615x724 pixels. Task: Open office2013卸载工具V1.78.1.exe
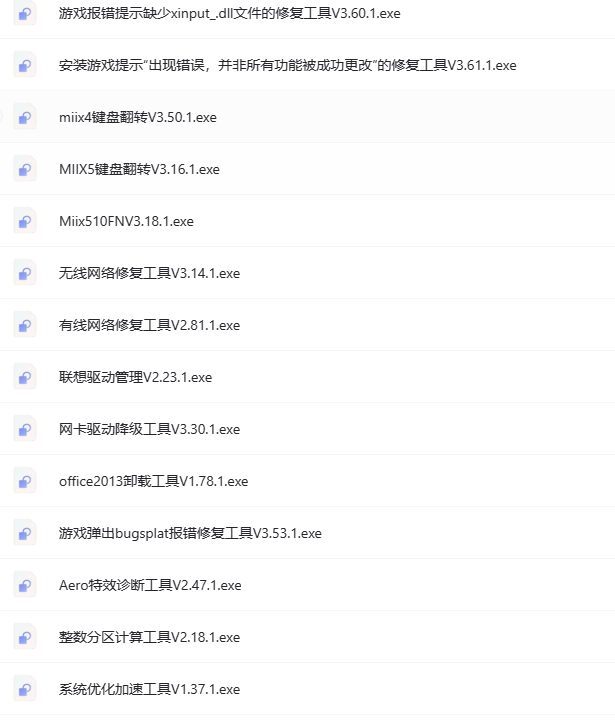(153, 481)
